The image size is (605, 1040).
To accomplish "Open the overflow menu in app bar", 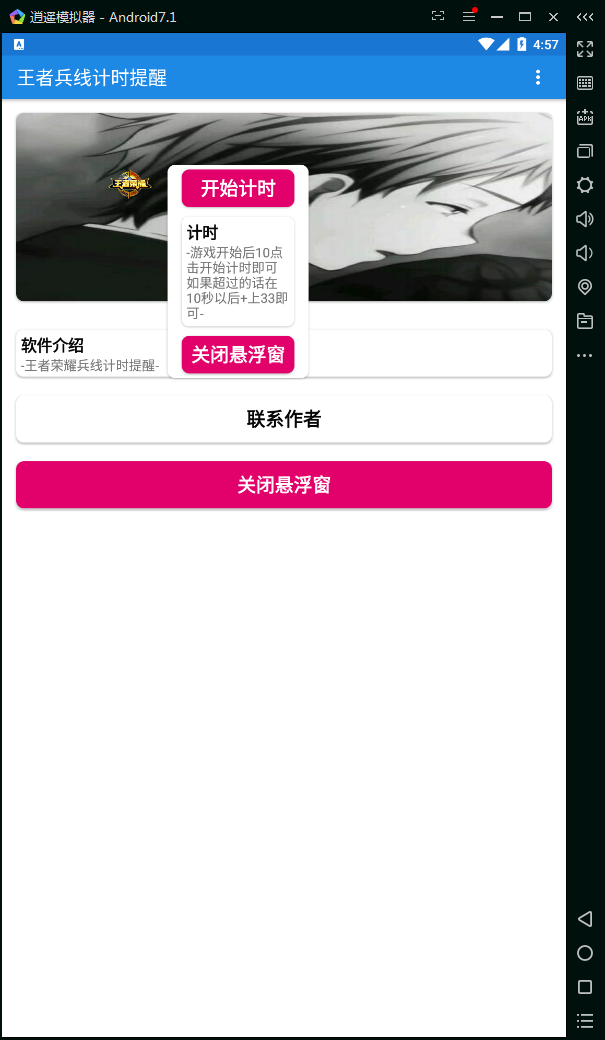I will (x=538, y=78).
